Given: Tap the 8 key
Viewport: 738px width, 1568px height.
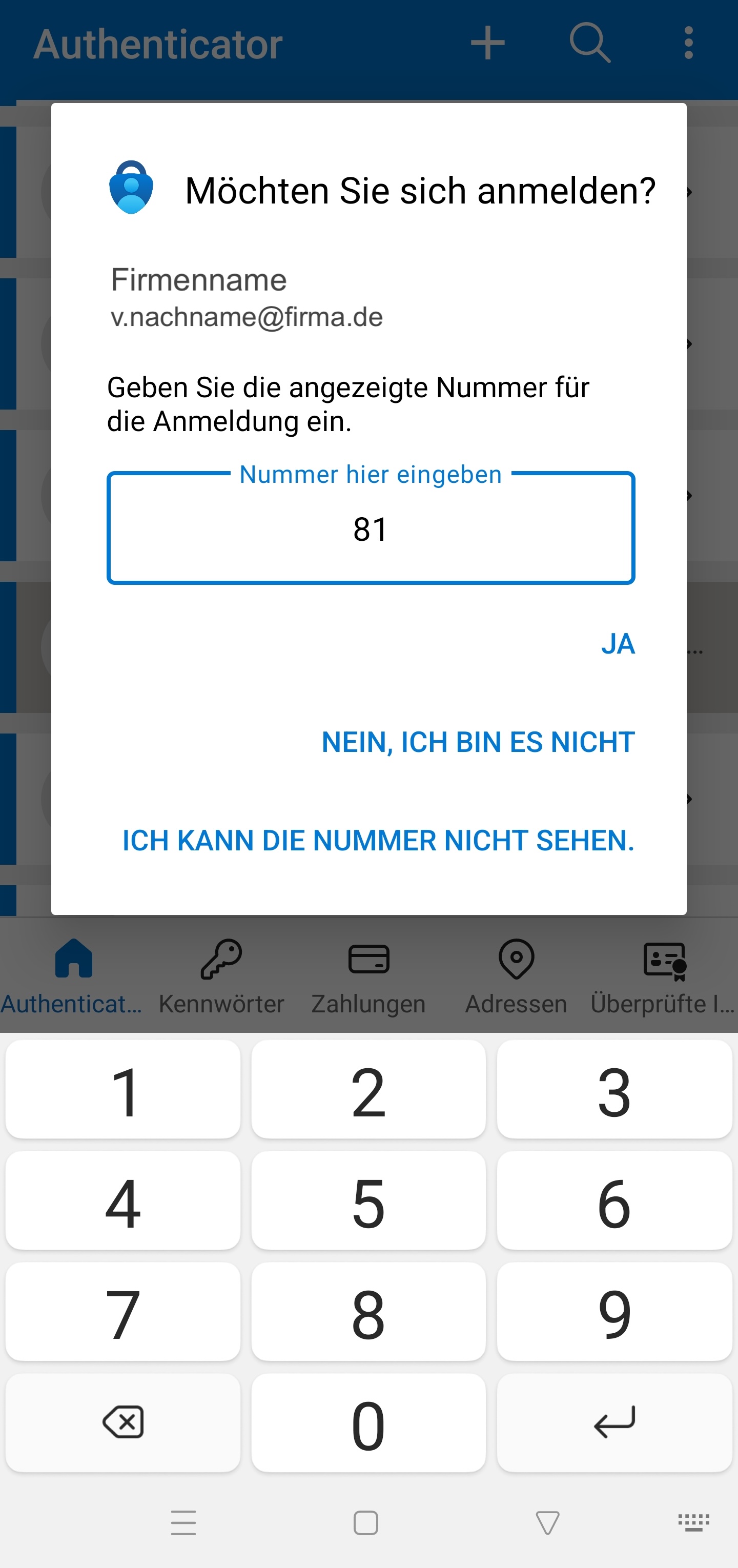Looking at the screenshot, I should click(x=368, y=1313).
